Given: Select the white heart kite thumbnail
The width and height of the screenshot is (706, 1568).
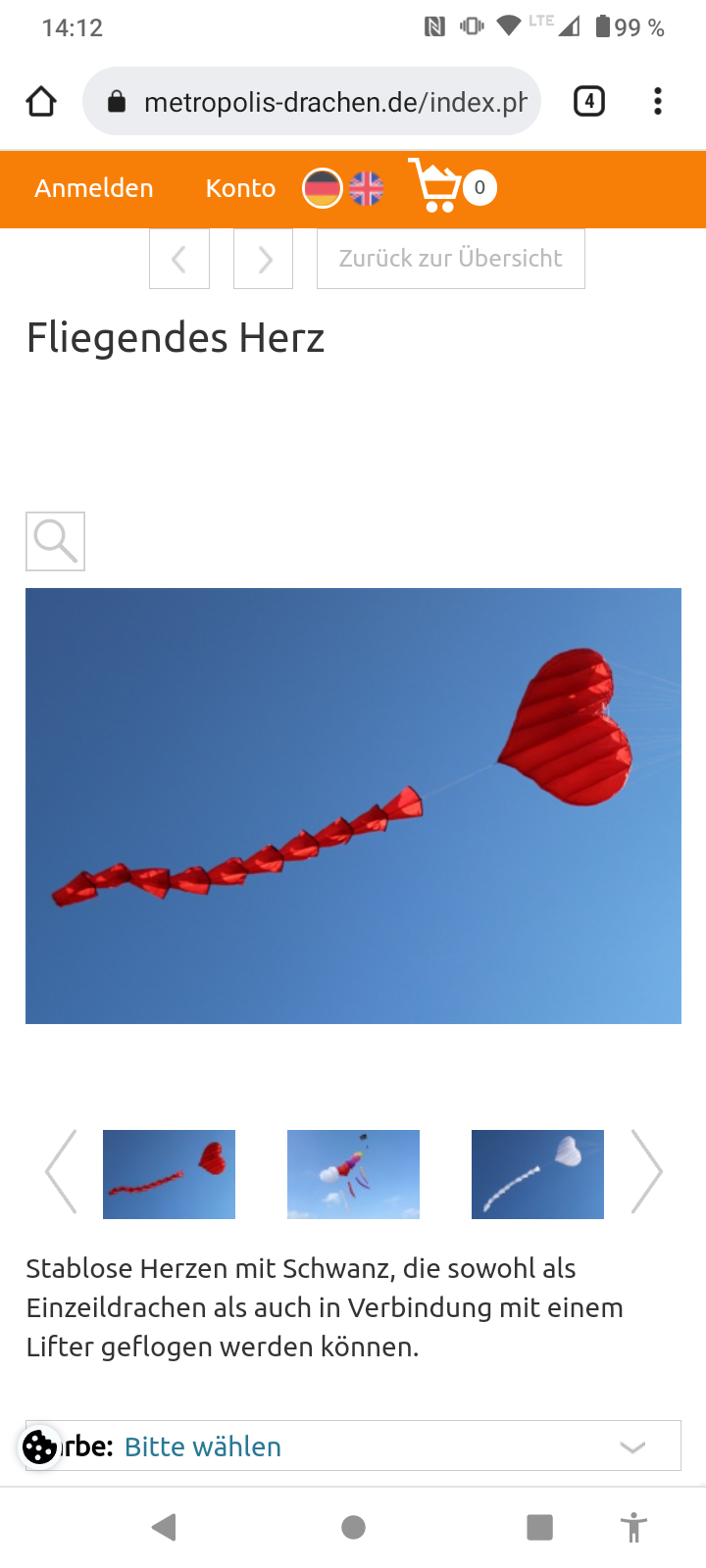Looking at the screenshot, I should pyautogui.click(x=537, y=1174).
